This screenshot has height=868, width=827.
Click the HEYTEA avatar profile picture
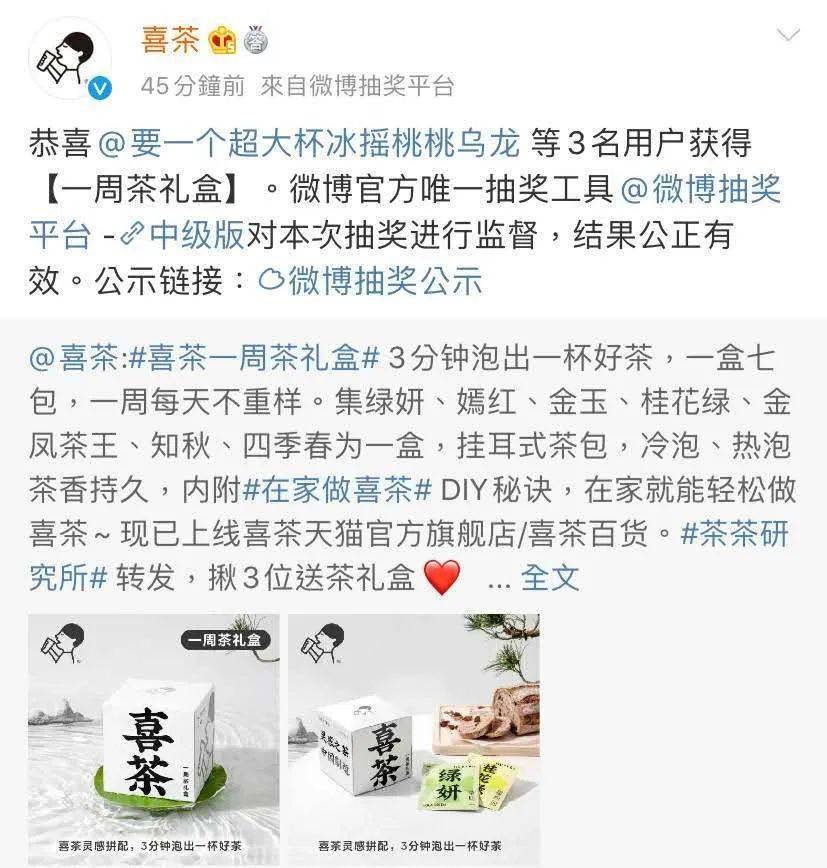pos(60,50)
